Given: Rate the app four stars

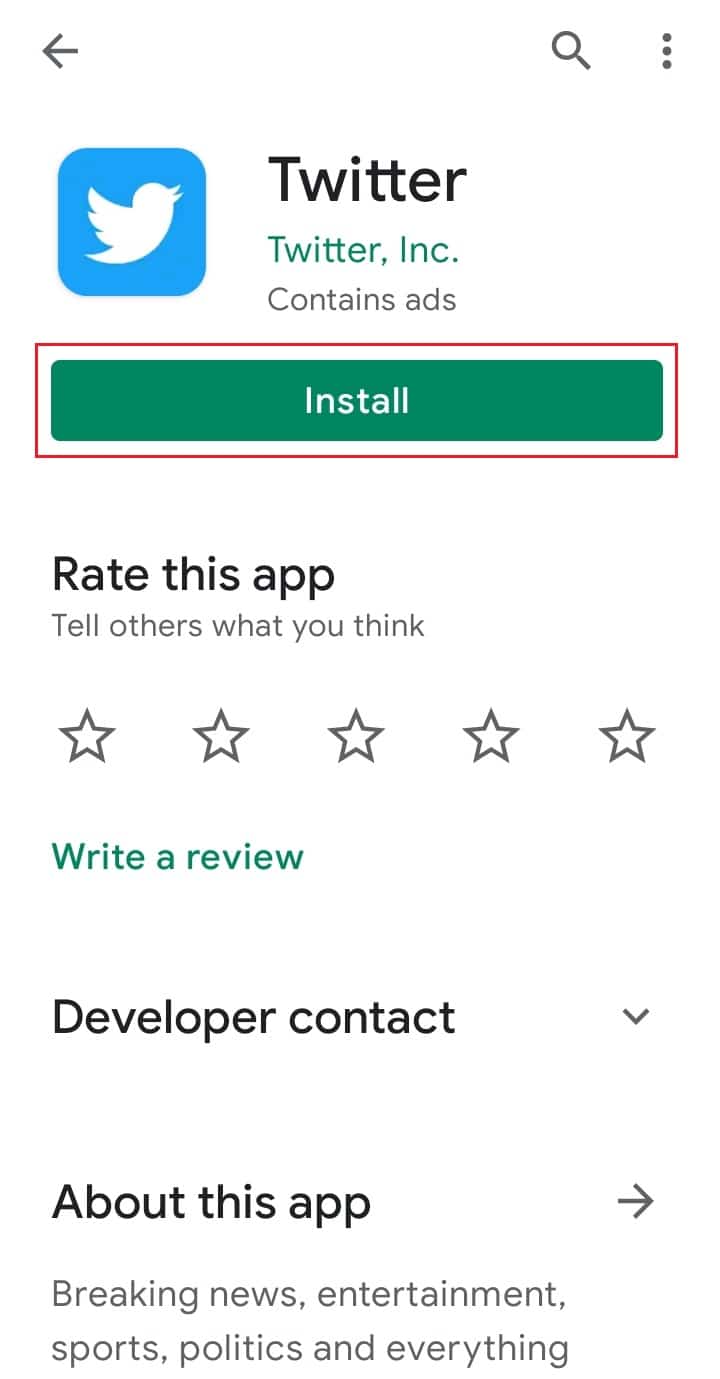Looking at the screenshot, I should [x=491, y=738].
